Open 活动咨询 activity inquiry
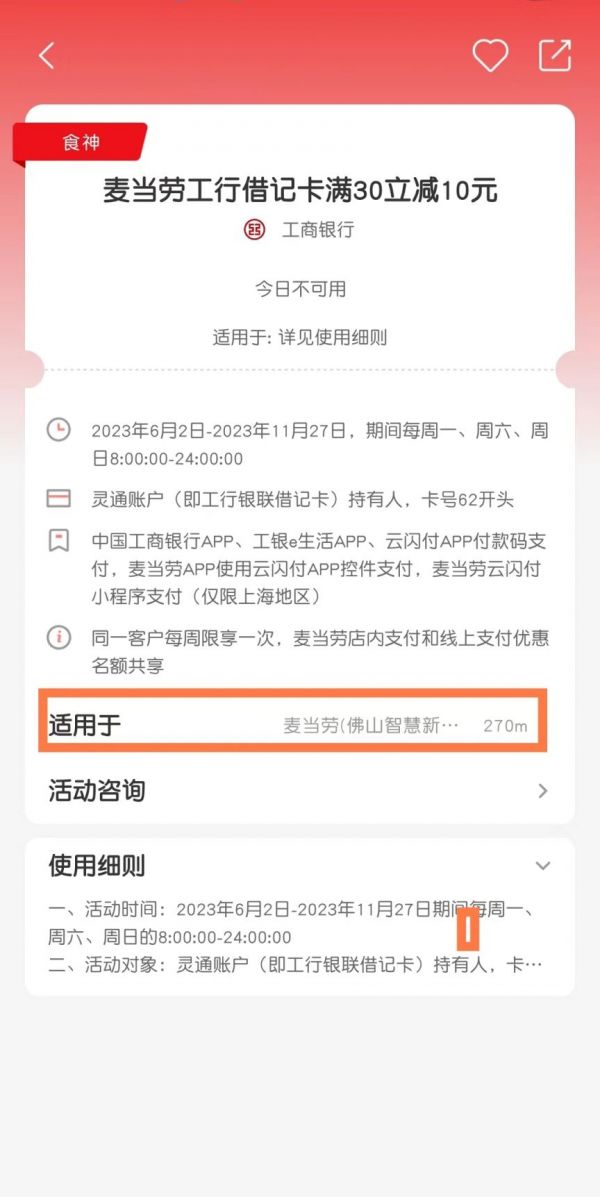Viewport: 600px width, 1197px height. [x=298, y=791]
